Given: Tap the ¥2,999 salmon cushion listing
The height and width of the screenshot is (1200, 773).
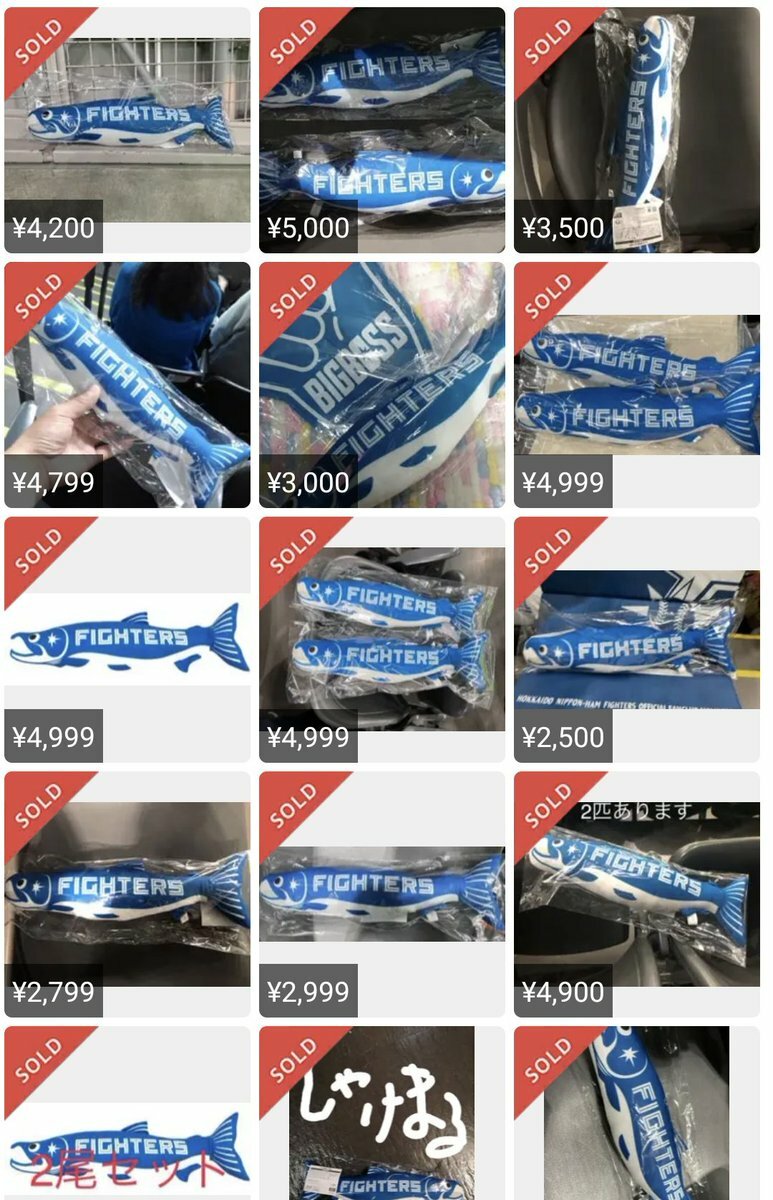Looking at the screenshot, I should [x=382, y=894].
